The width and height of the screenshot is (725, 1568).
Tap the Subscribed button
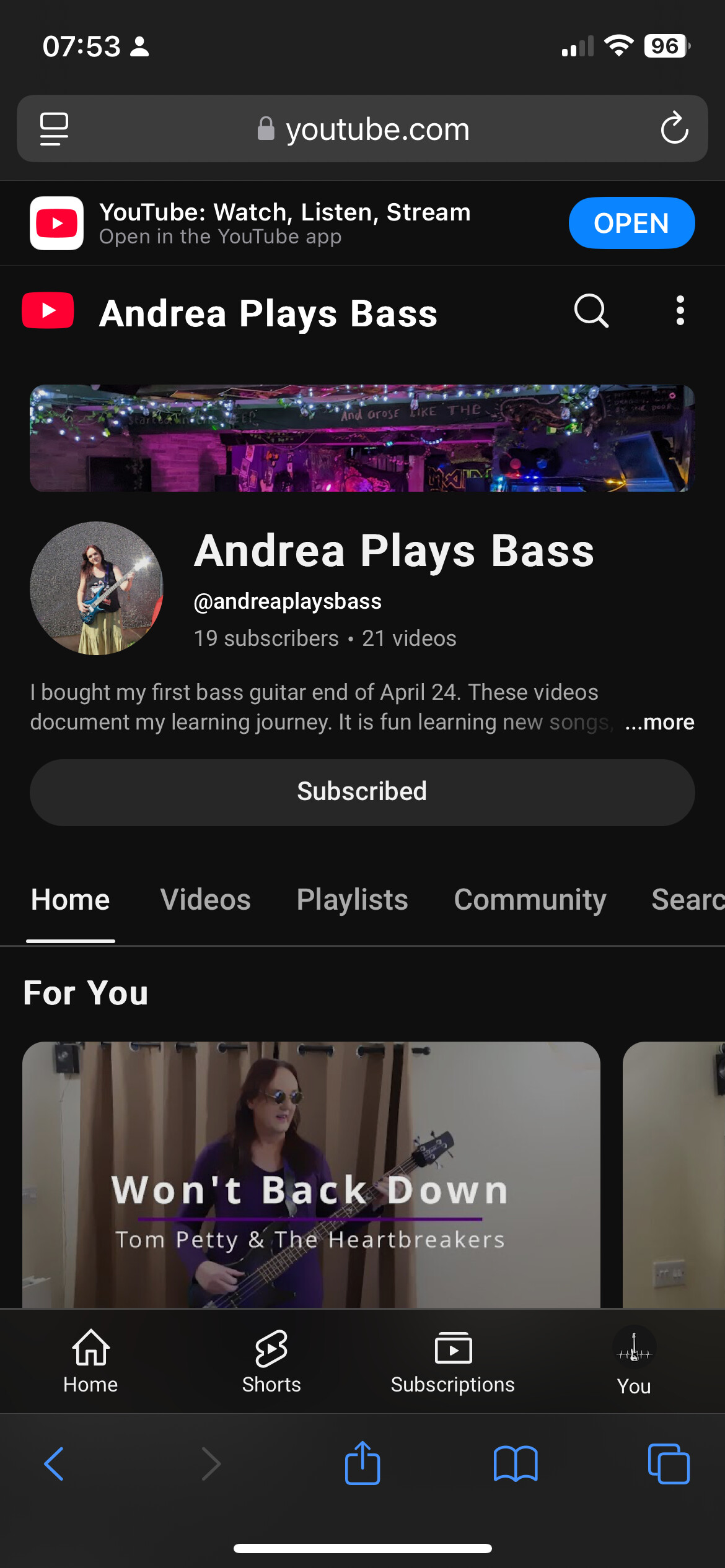pos(362,792)
